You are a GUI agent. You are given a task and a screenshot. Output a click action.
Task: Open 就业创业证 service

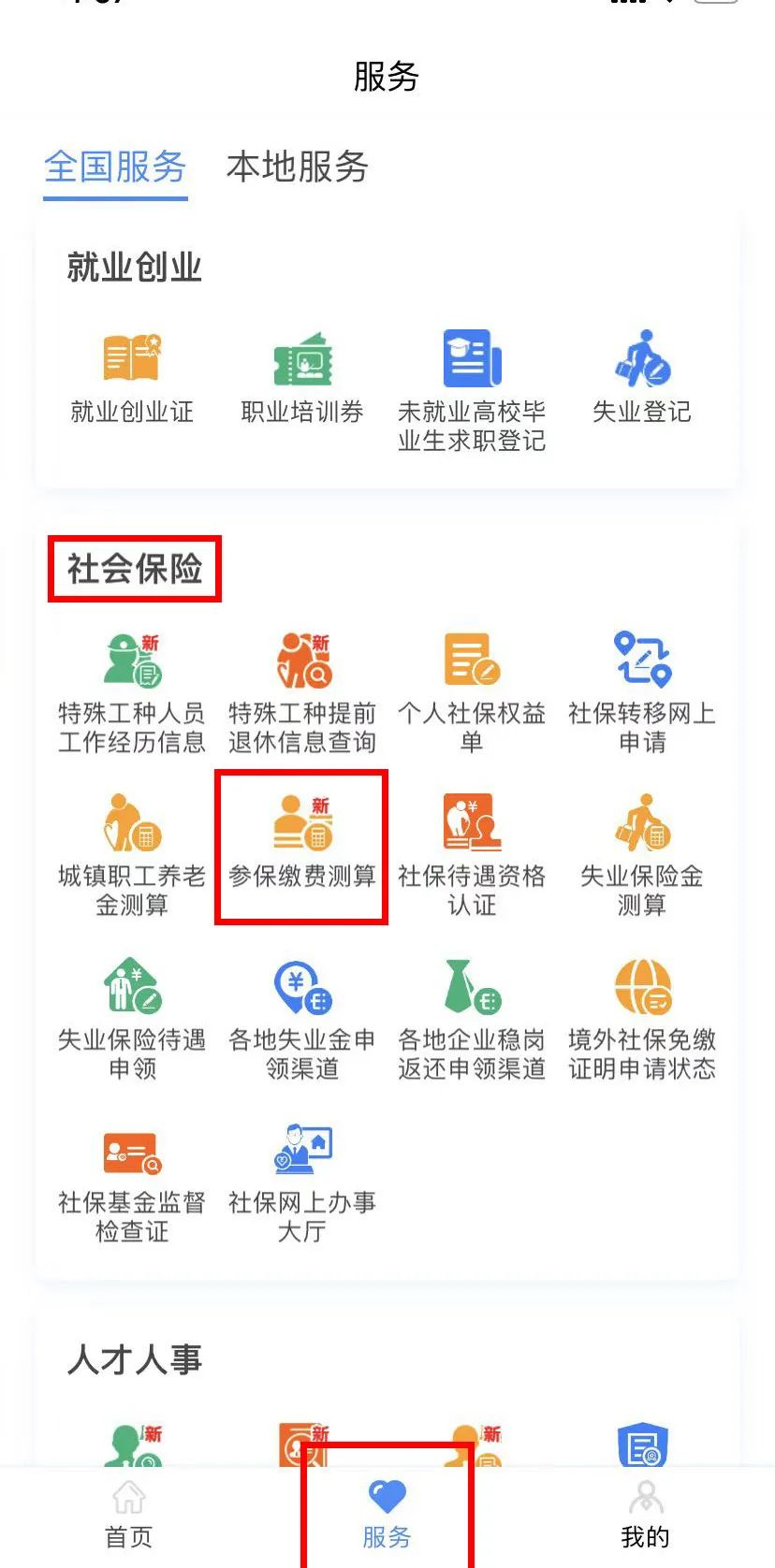[131, 377]
